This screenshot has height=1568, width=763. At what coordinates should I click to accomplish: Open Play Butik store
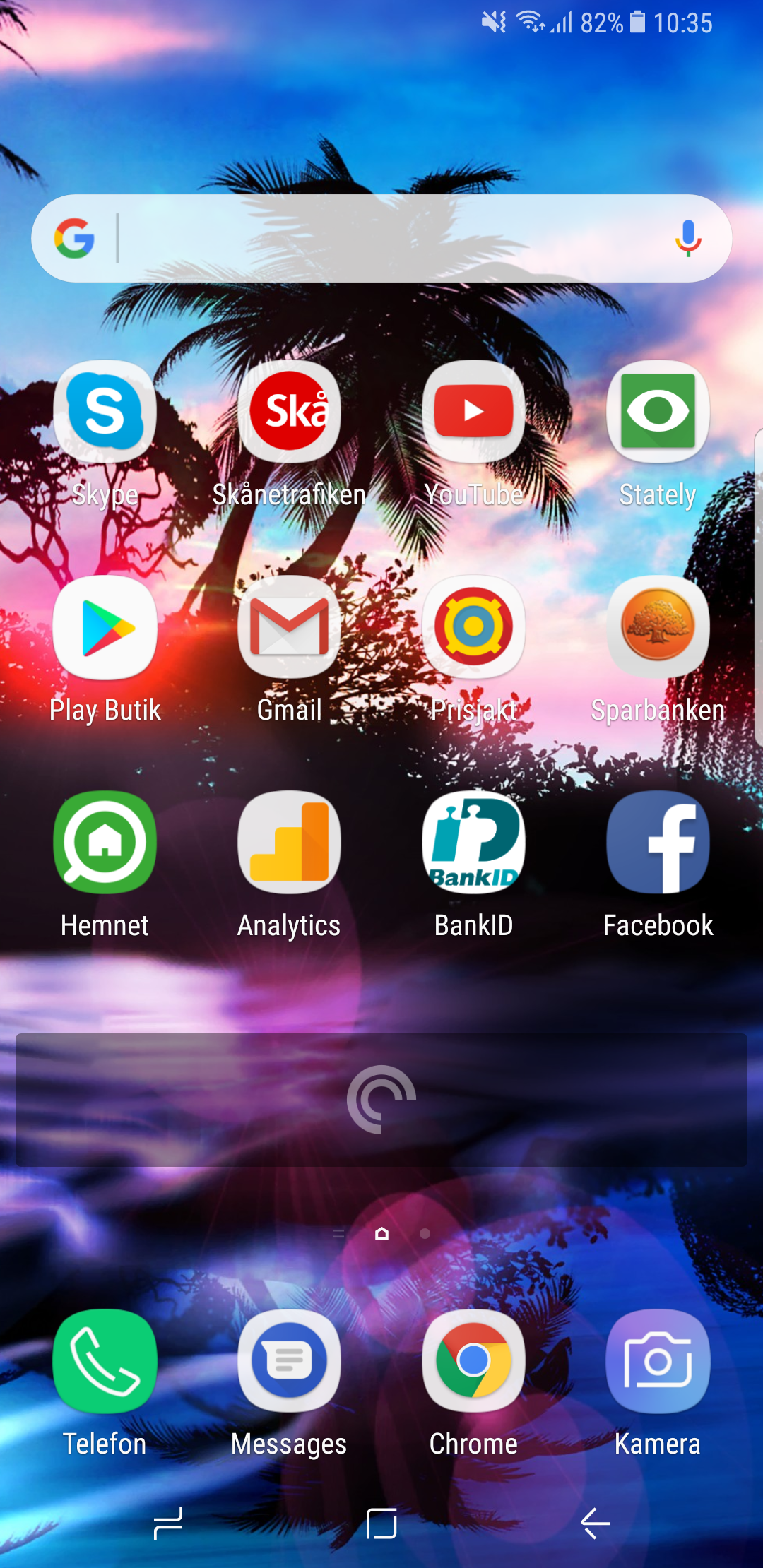click(x=105, y=628)
